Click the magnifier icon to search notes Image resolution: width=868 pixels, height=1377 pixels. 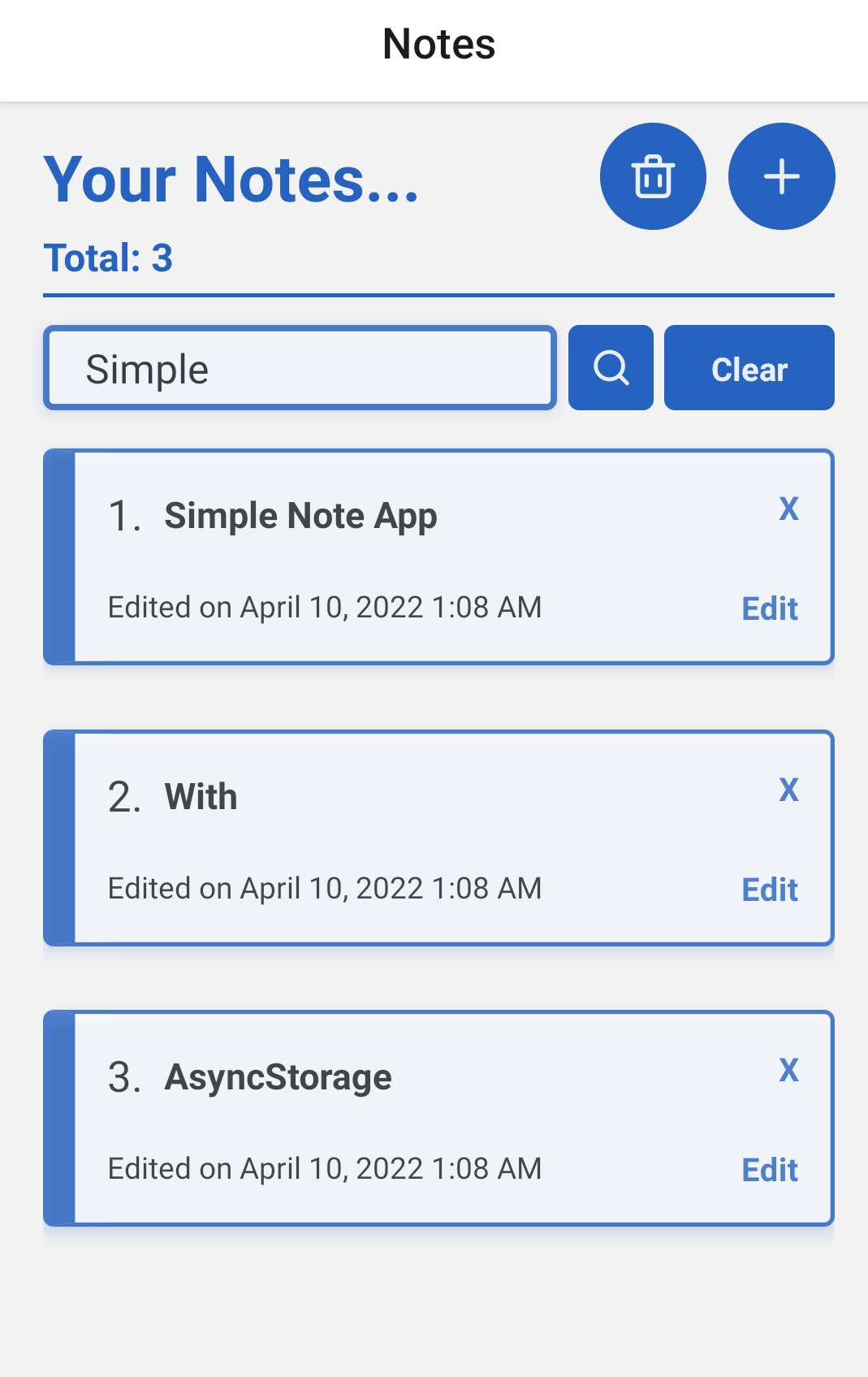point(611,368)
